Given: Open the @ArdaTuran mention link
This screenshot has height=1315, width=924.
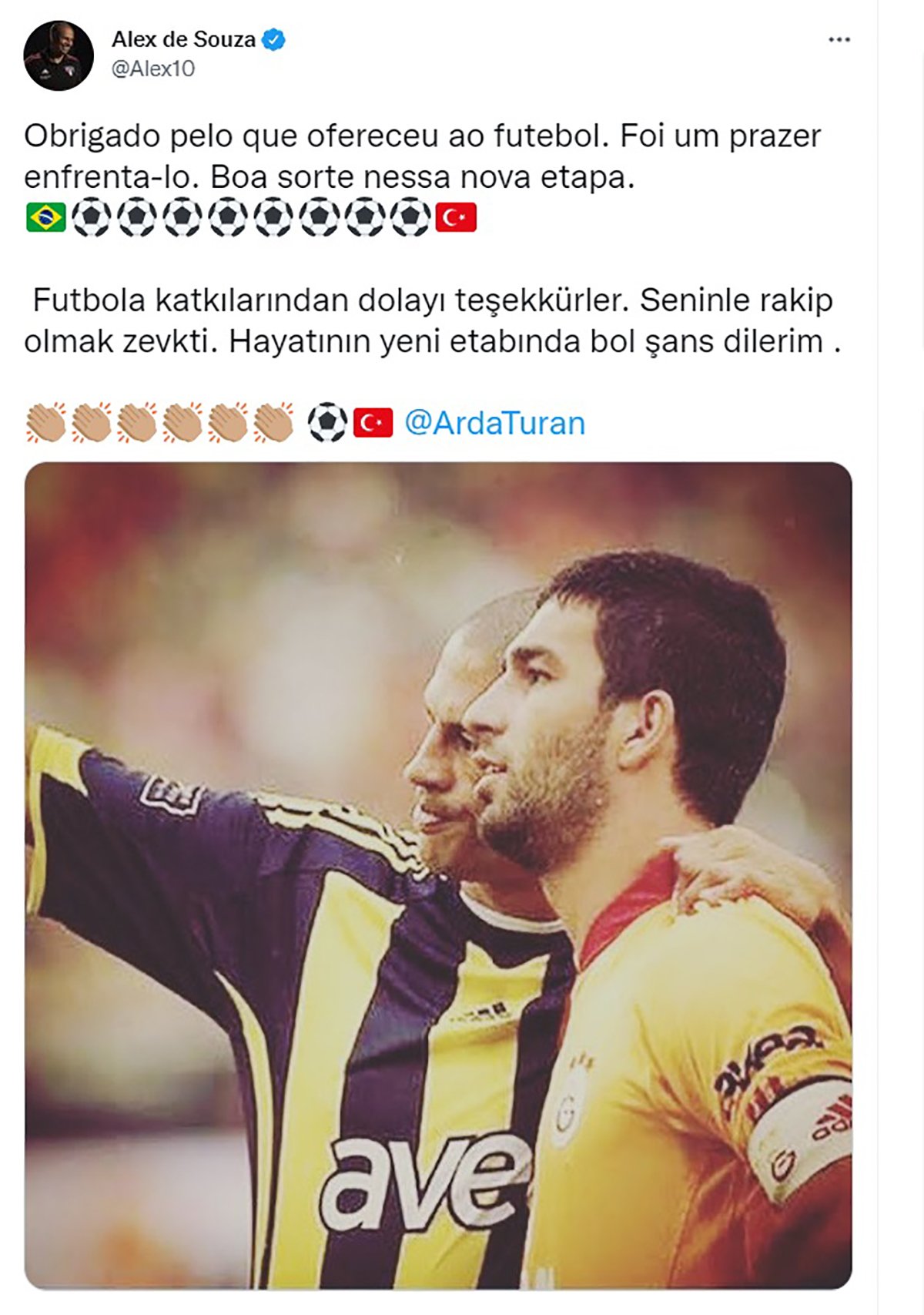Looking at the screenshot, I should point(494,423).
